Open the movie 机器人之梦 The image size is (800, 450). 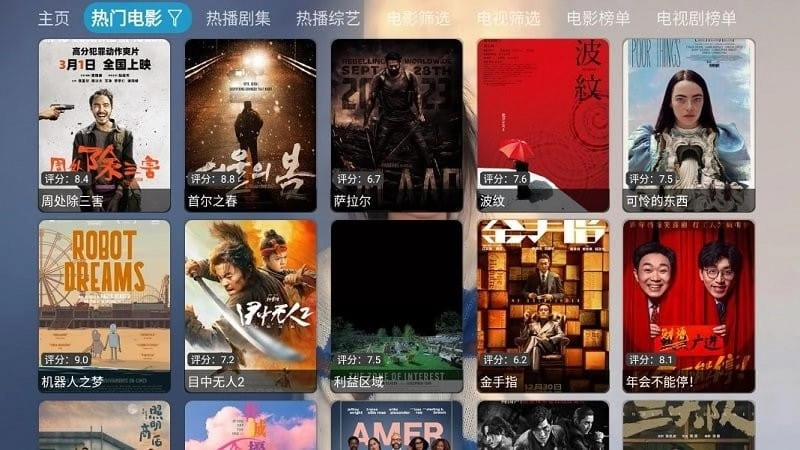pyautogui.click(x=104, y=306)
